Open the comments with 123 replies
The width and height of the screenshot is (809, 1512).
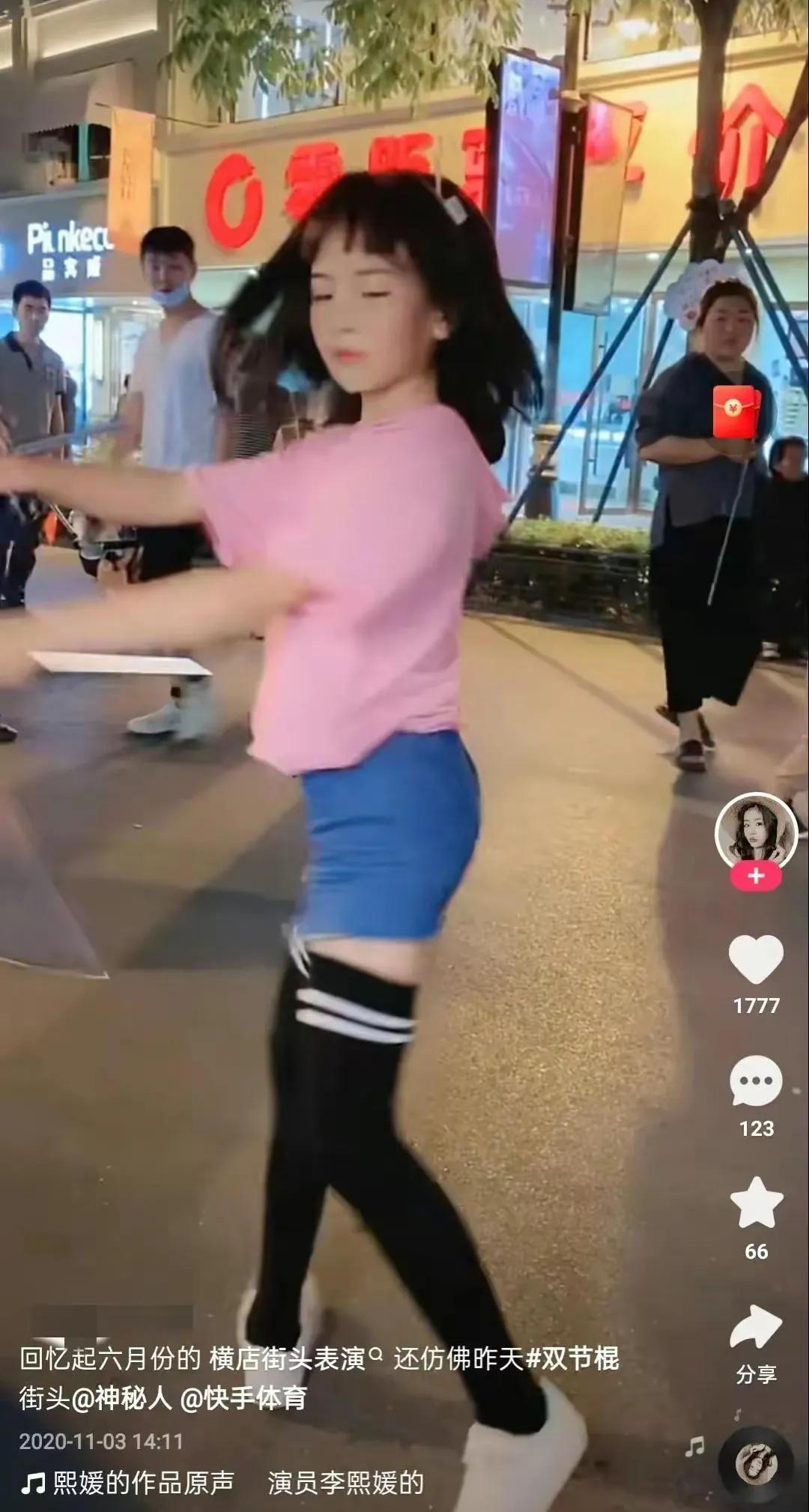pos(756,1081)
